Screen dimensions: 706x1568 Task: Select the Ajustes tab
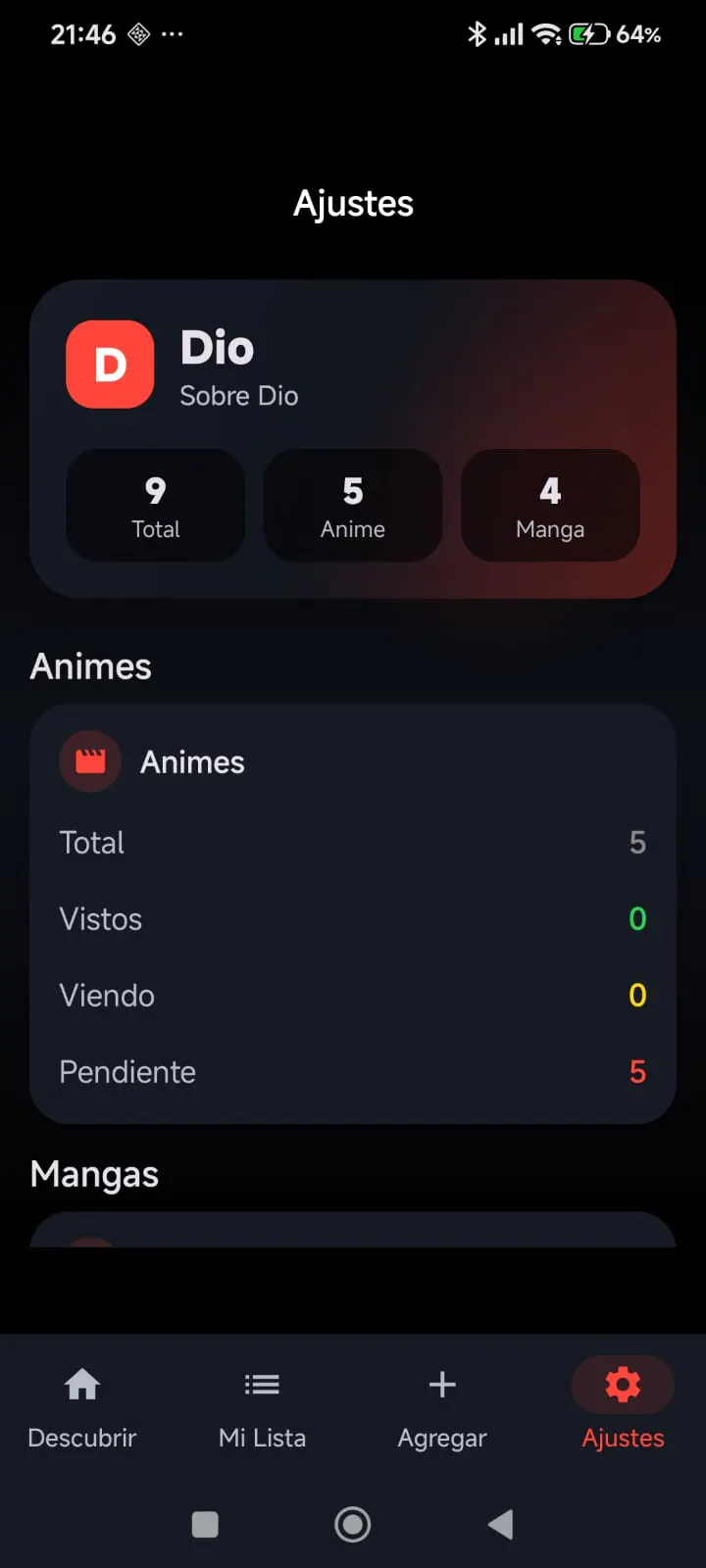623,1406
